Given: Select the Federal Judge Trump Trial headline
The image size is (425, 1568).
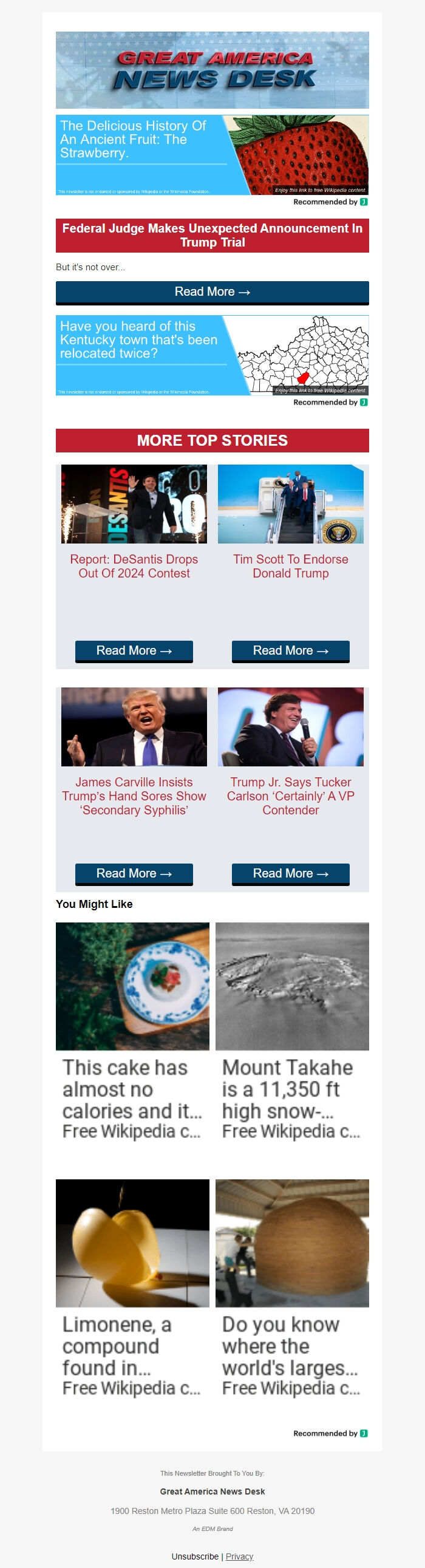Looking at the screenshot, I should 212,236.
